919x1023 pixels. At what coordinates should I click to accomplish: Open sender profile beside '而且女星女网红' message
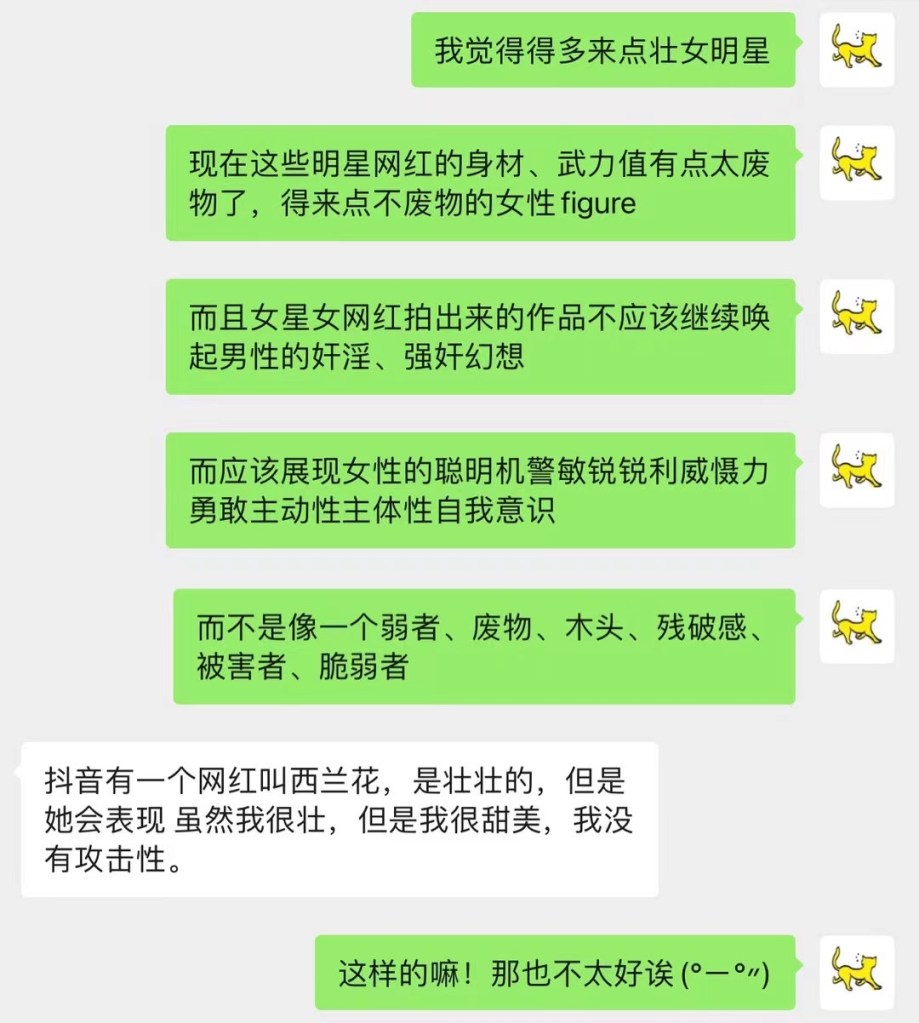pos(856,316)
